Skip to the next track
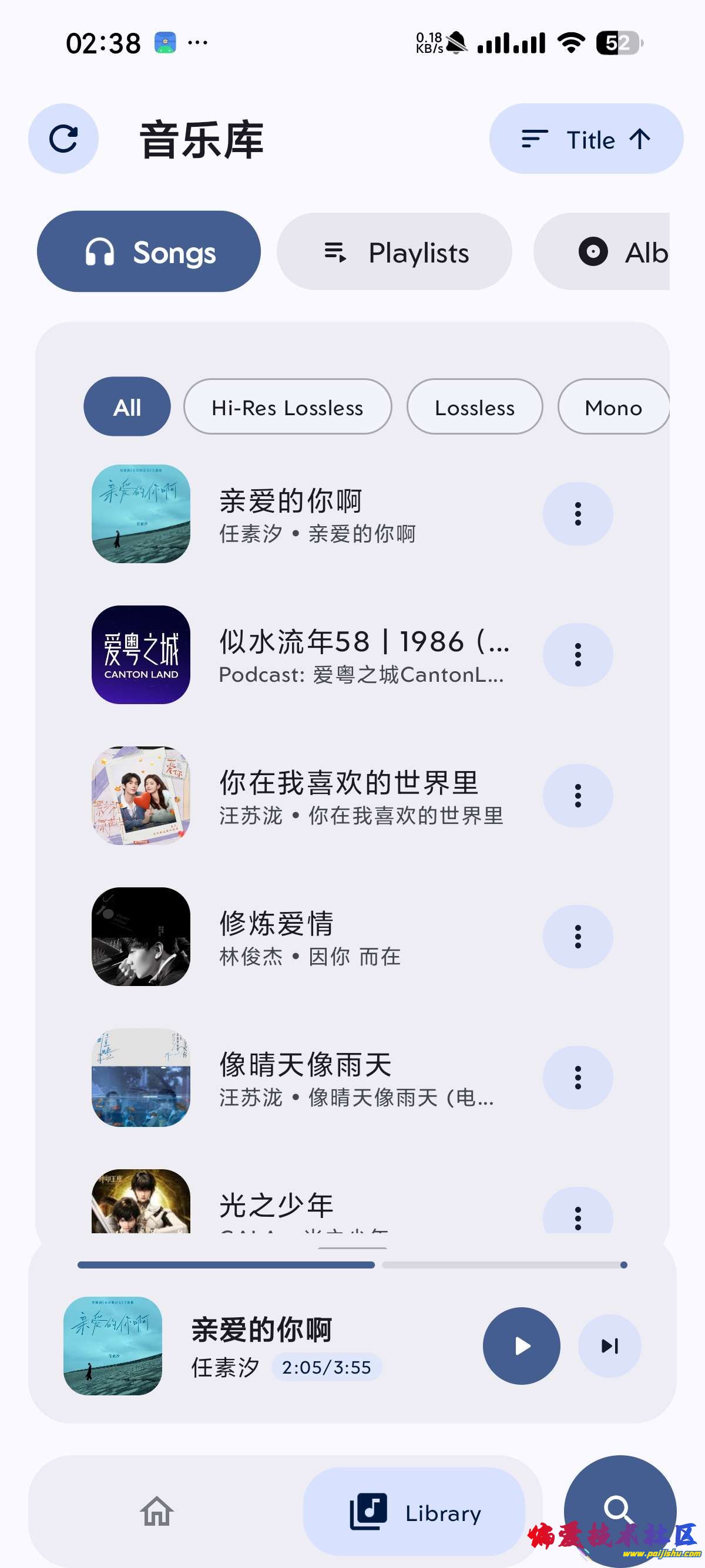This screenshot has width=705, height=1568. (609, 1346)
